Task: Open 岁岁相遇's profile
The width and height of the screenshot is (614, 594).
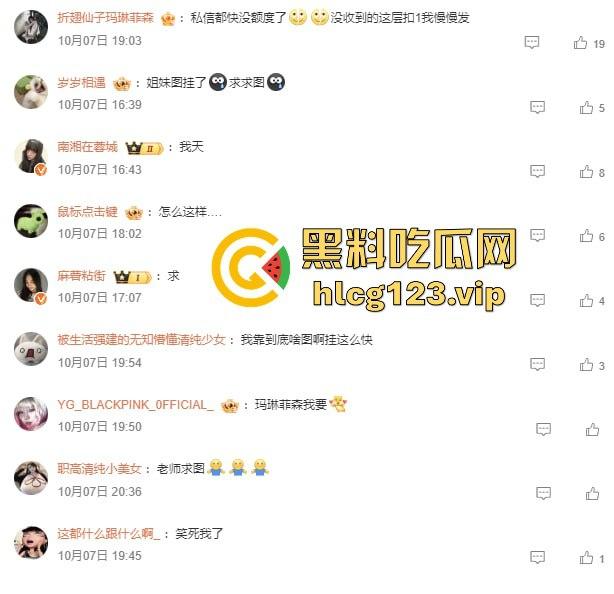Action: tap(82, 83)
